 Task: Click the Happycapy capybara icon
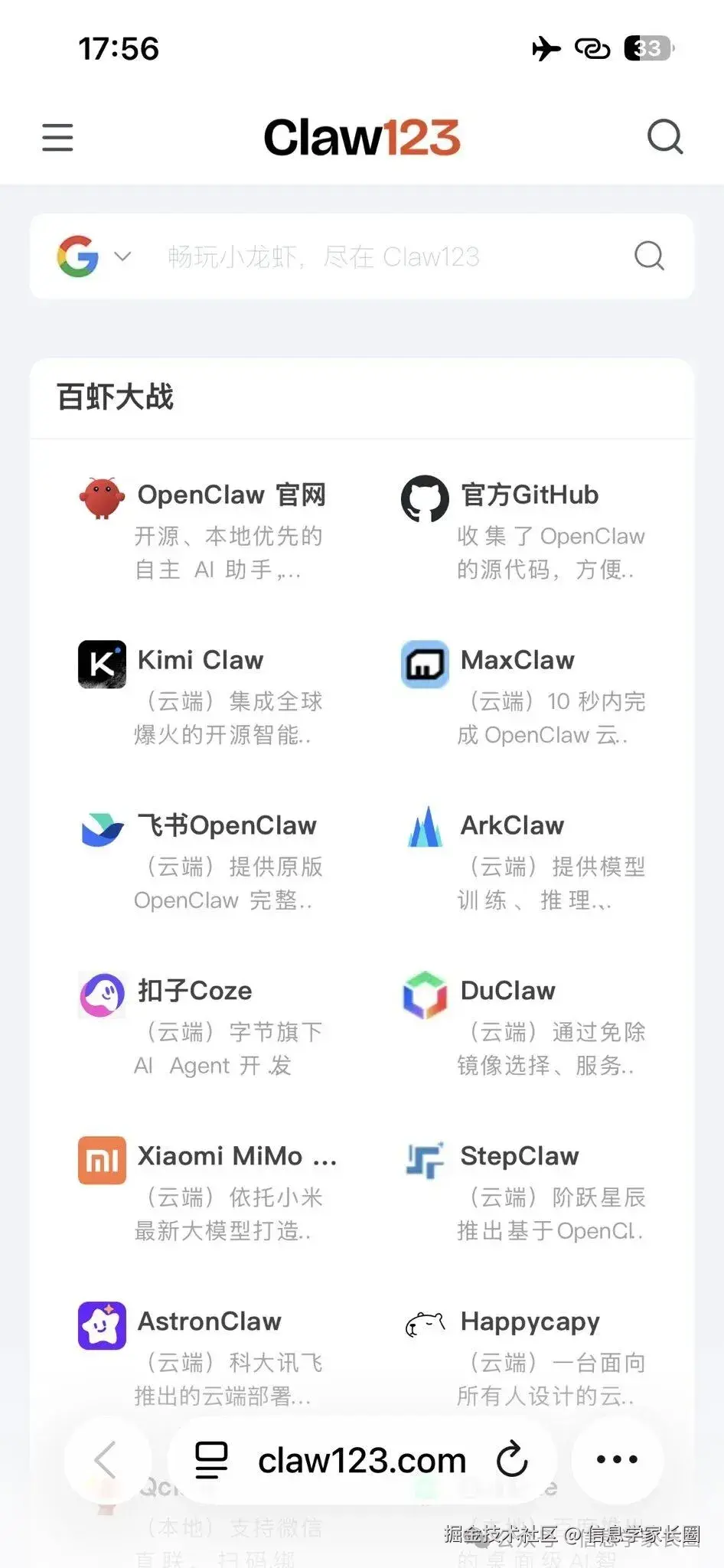(x=423, y=1325)
